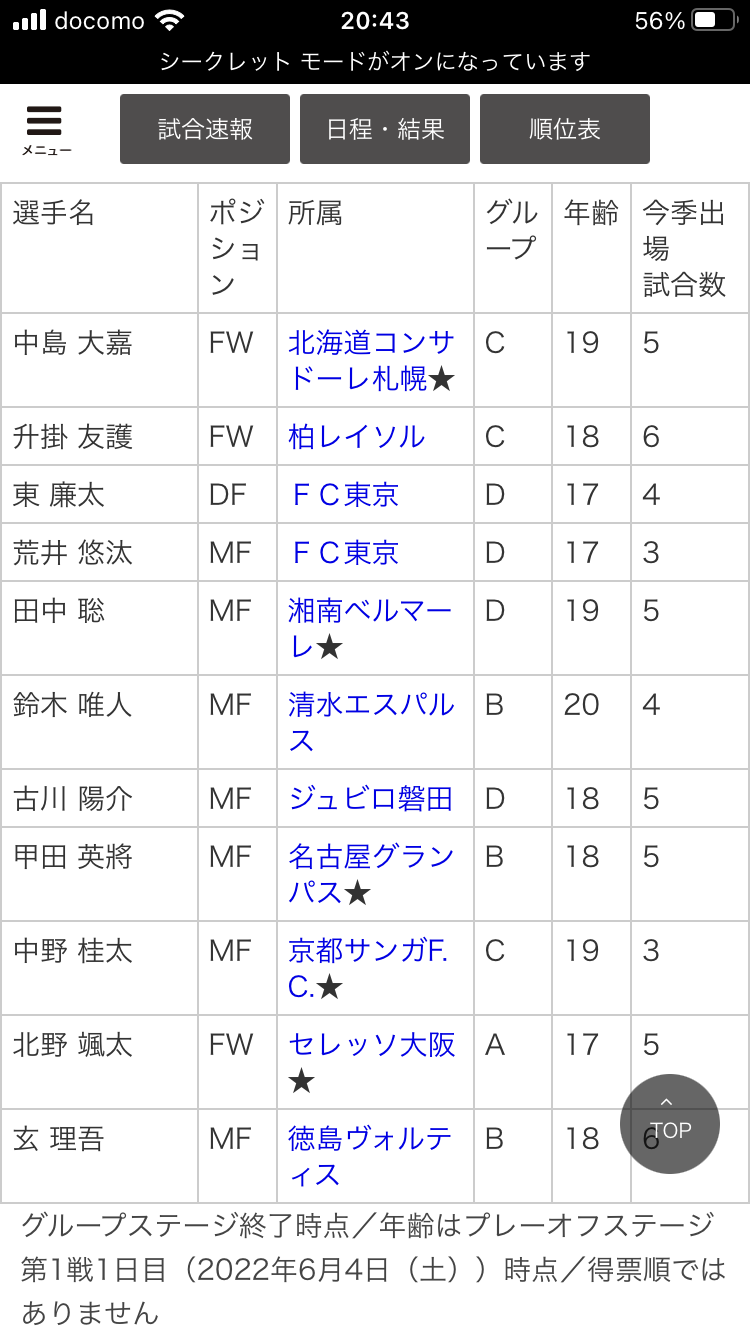Open the 北海道コンサドーレ札幌 team link
The image size is (750, 1334).
pos(371,361)
